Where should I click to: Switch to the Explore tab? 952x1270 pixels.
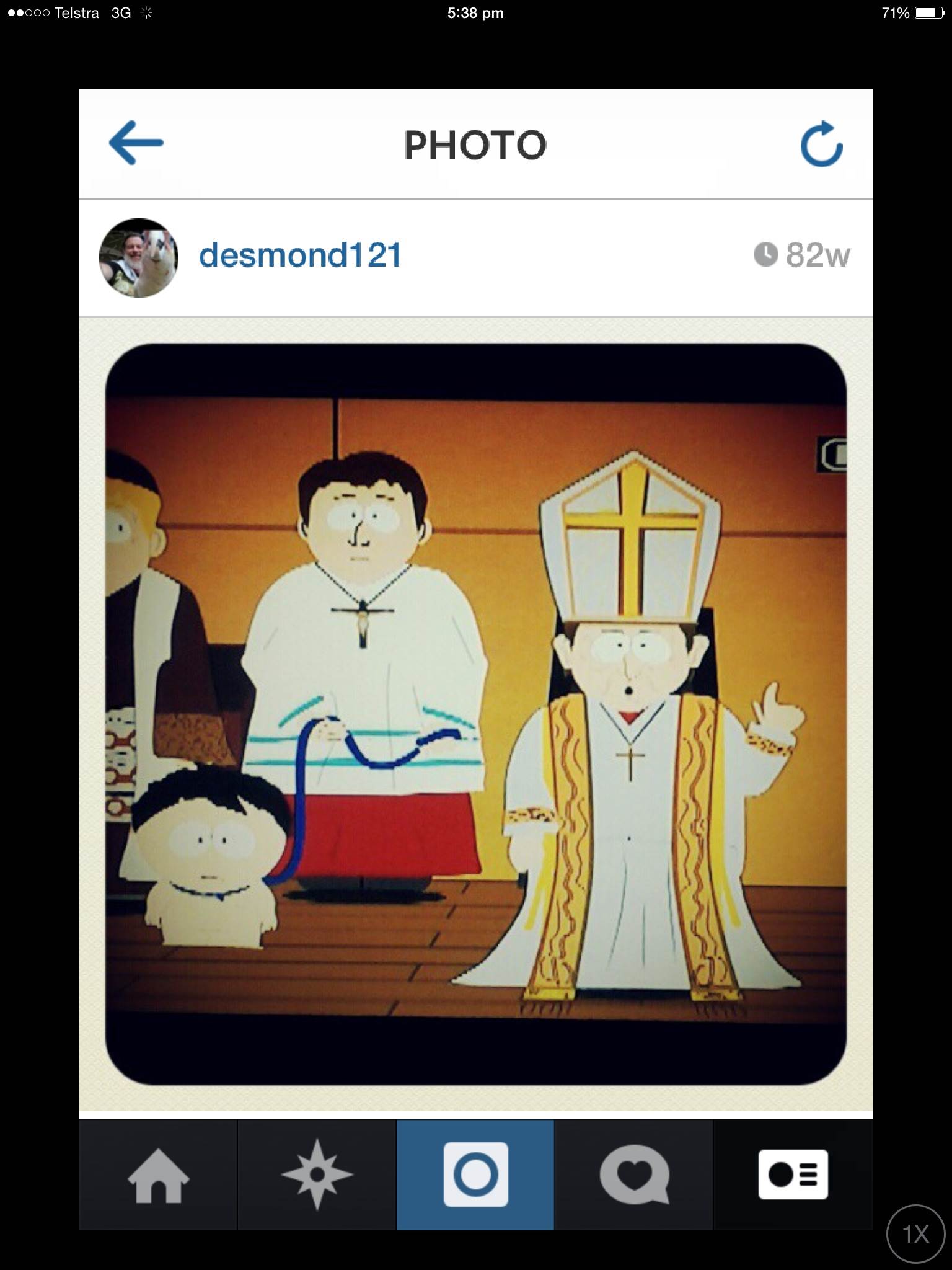(x=317, y=1175)
